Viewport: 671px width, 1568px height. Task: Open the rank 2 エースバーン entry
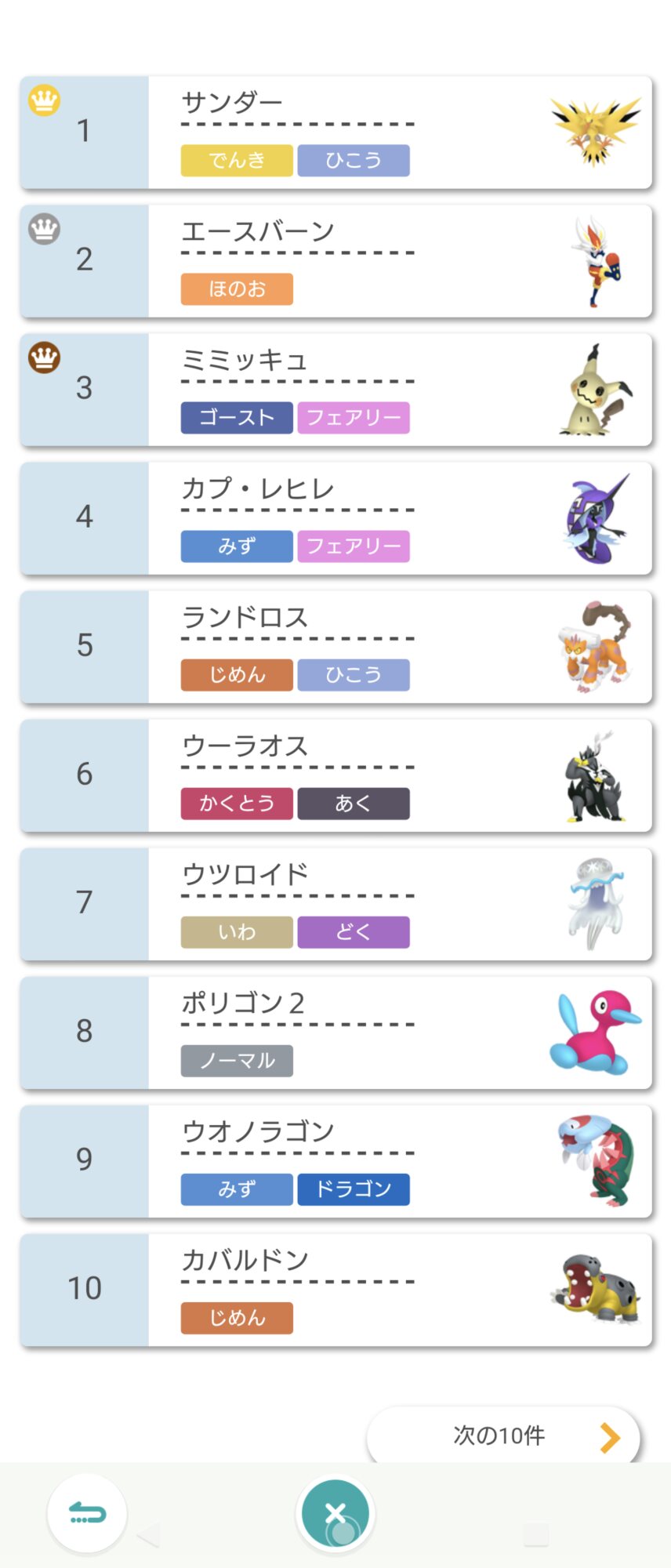(335, 261)
